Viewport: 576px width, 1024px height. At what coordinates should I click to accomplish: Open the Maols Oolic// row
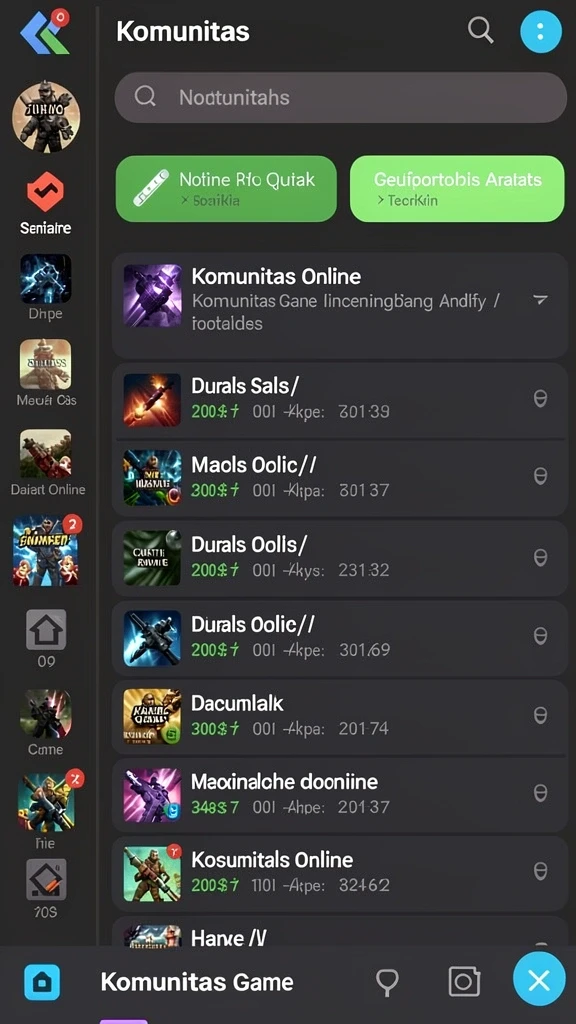pyautogui.click(x=340, y=478)
